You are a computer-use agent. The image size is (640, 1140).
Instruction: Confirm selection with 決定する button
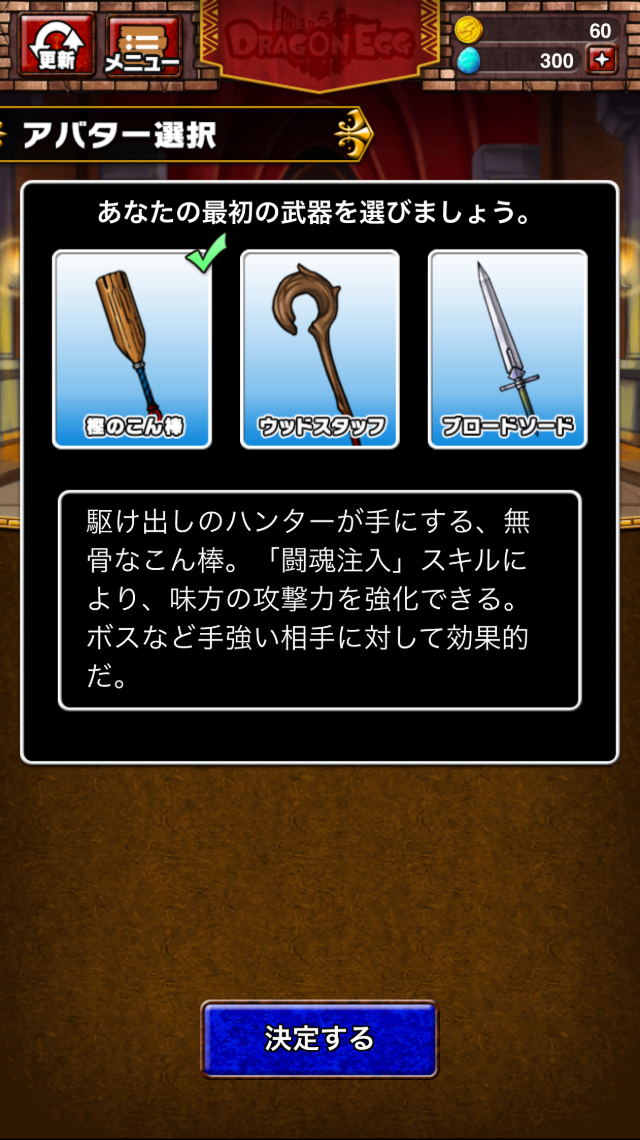coord(319,1038)
